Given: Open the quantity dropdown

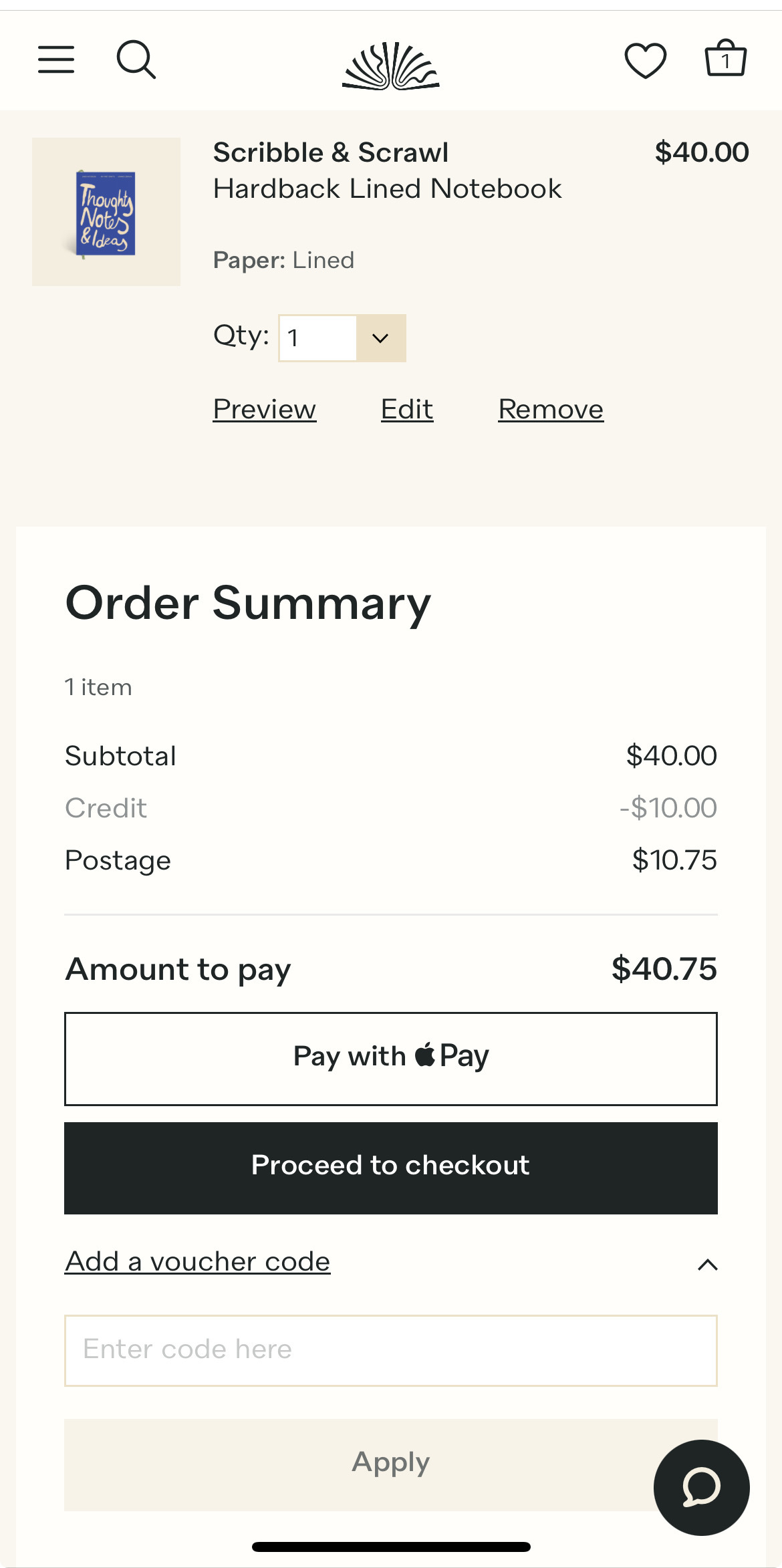Looking at the screenshot, I should pyautogui.click(x=341, y=338).
